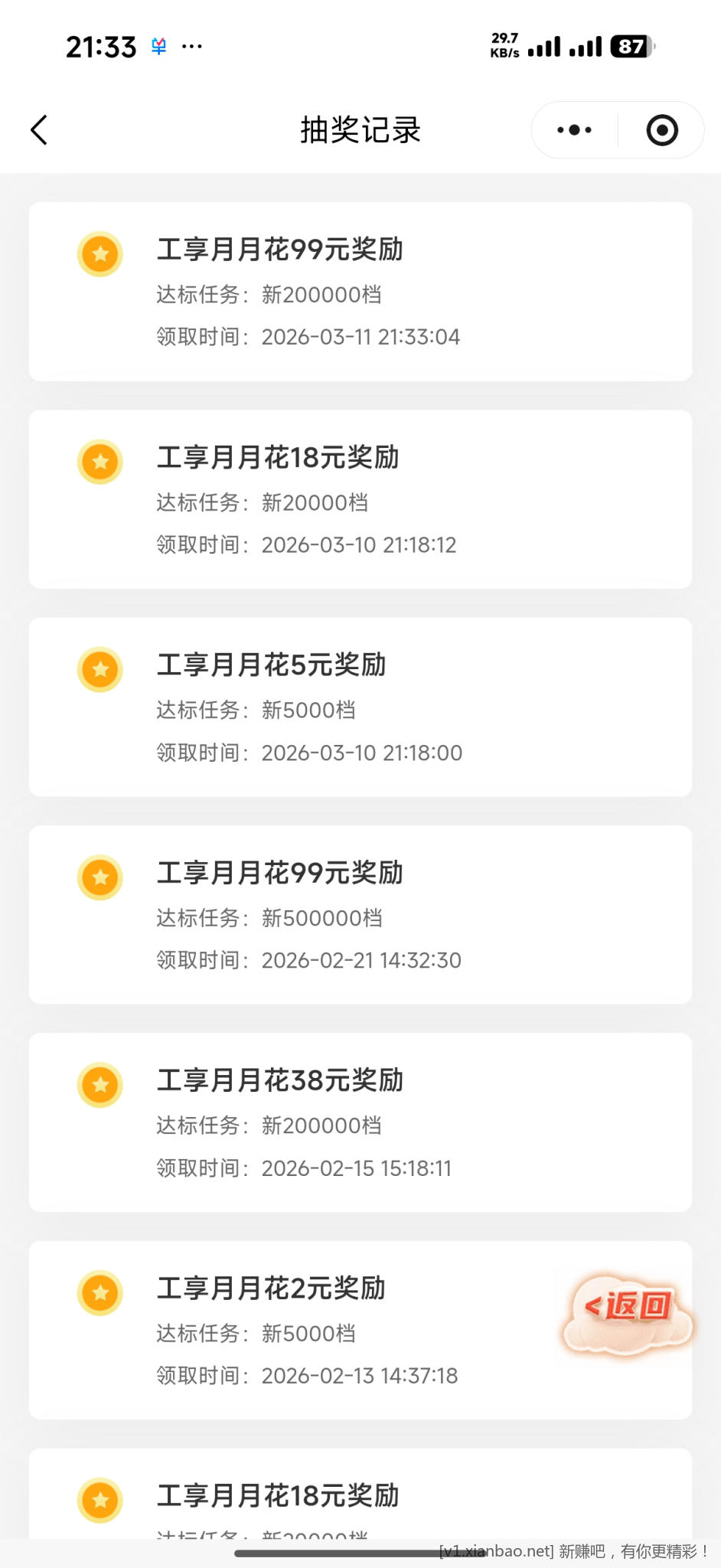721x1568 pixels.
Task: Tap the battery indicator showing 87
Action: pos(630,46)
